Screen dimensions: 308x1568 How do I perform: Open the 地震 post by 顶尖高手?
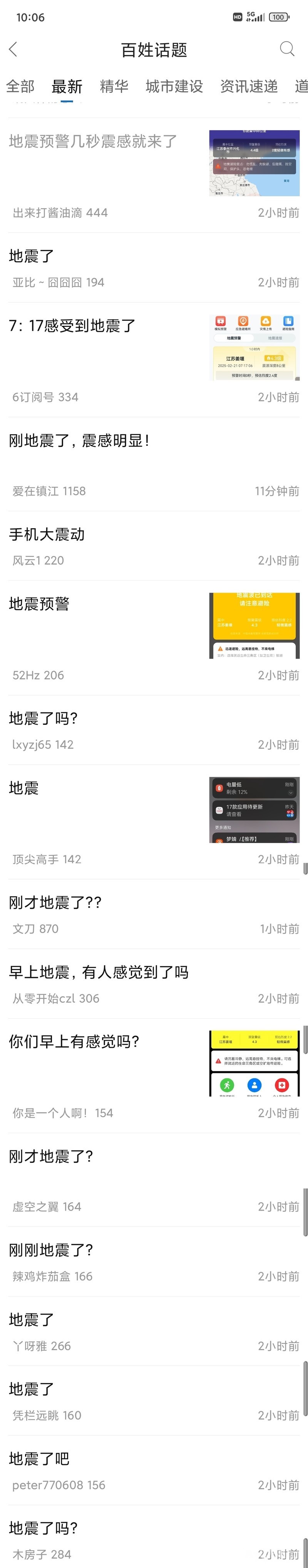tap(24, 788)
